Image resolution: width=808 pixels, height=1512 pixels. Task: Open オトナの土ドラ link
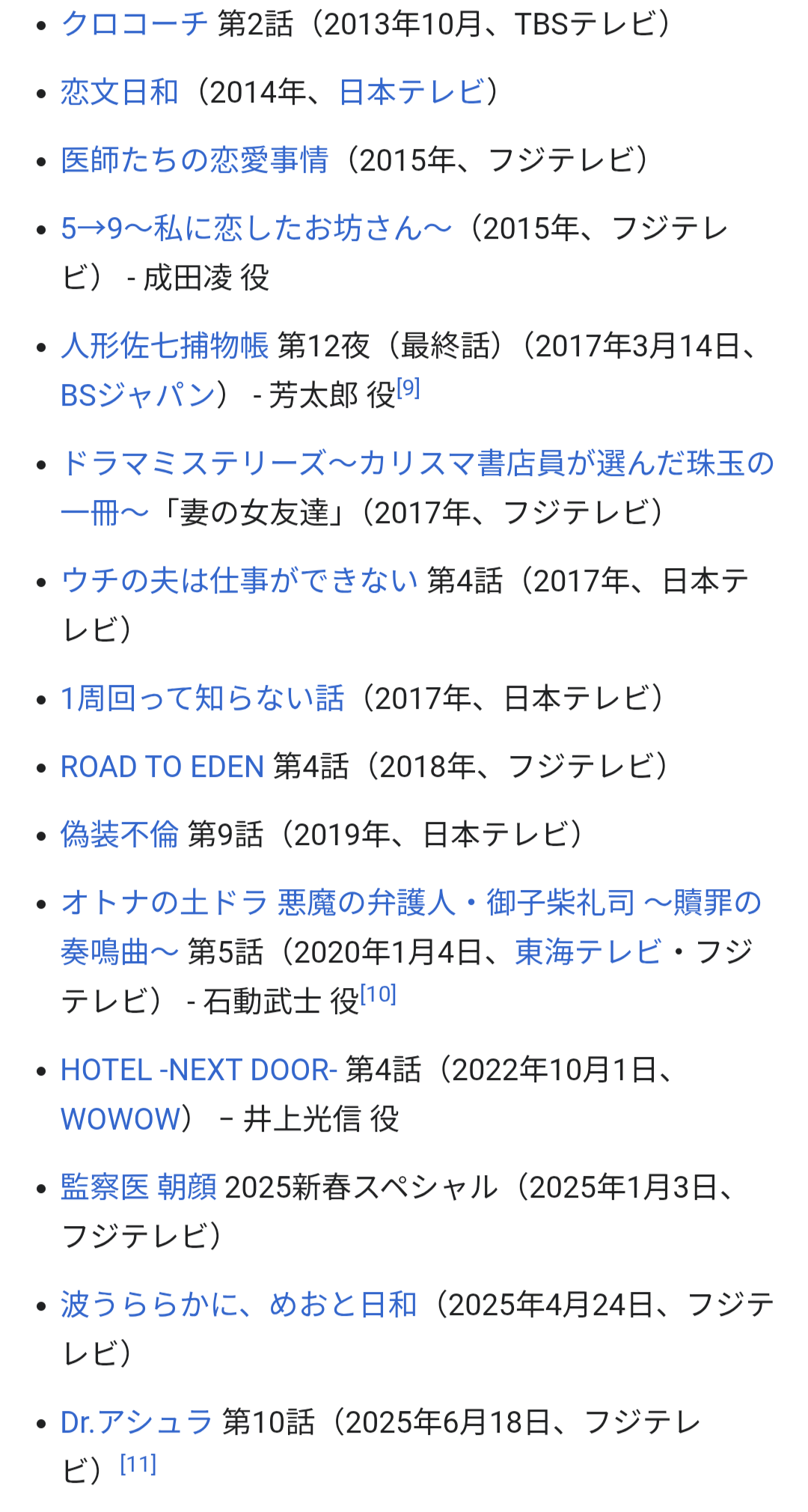pyautogui.click(x=164, y=903)
